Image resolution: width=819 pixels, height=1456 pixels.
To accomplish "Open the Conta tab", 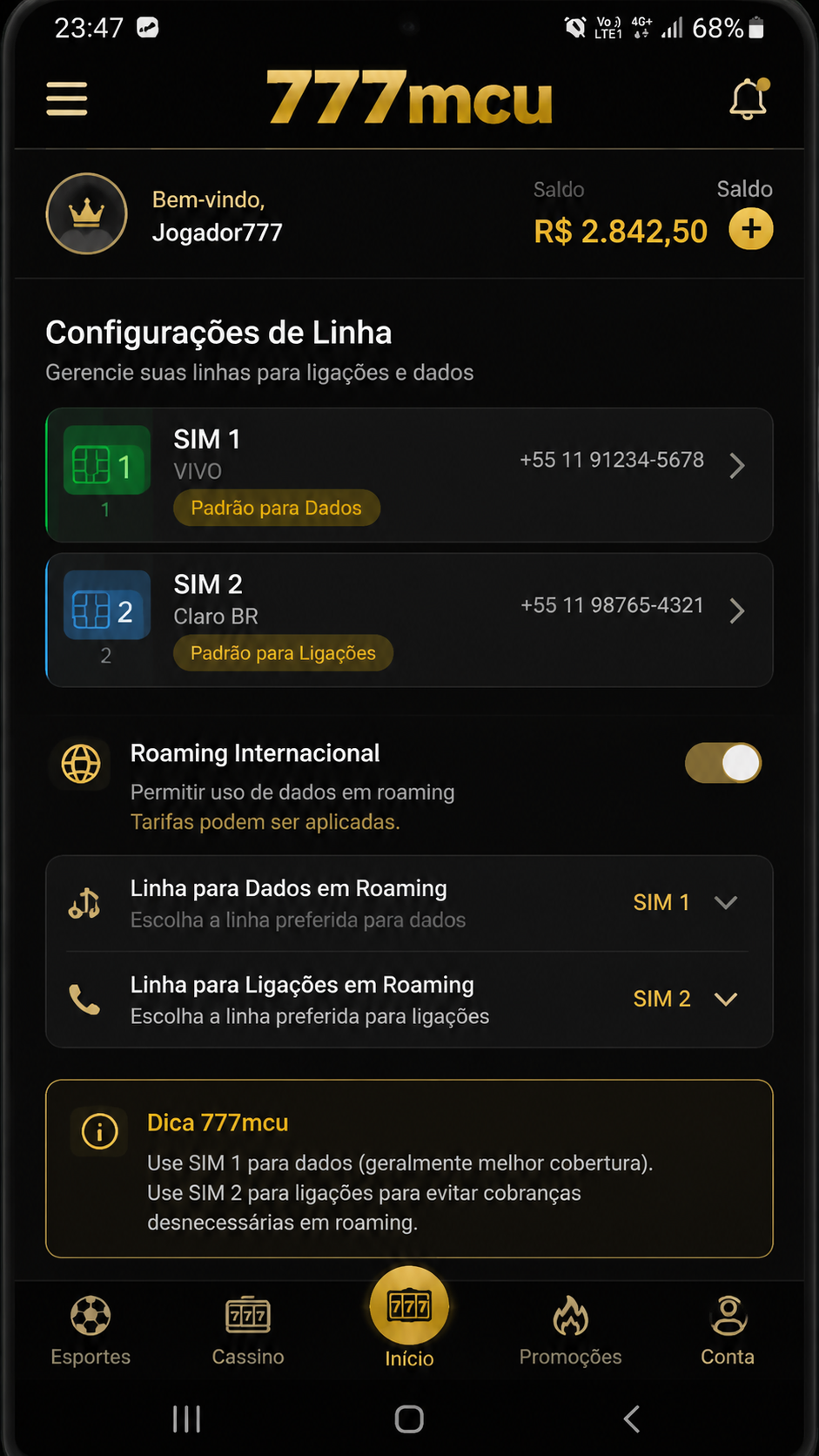I will (728, 1331).
